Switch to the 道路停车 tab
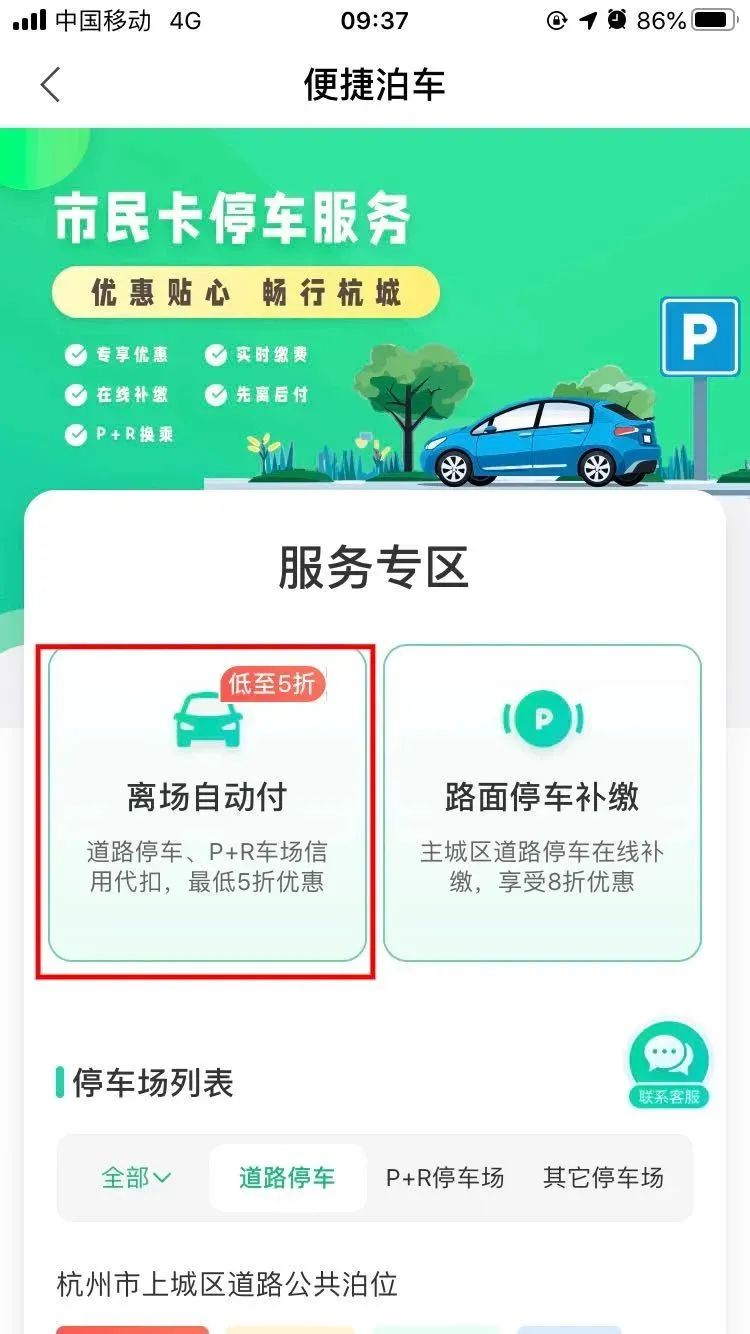750x1334 pixels. pos(287,1178)
